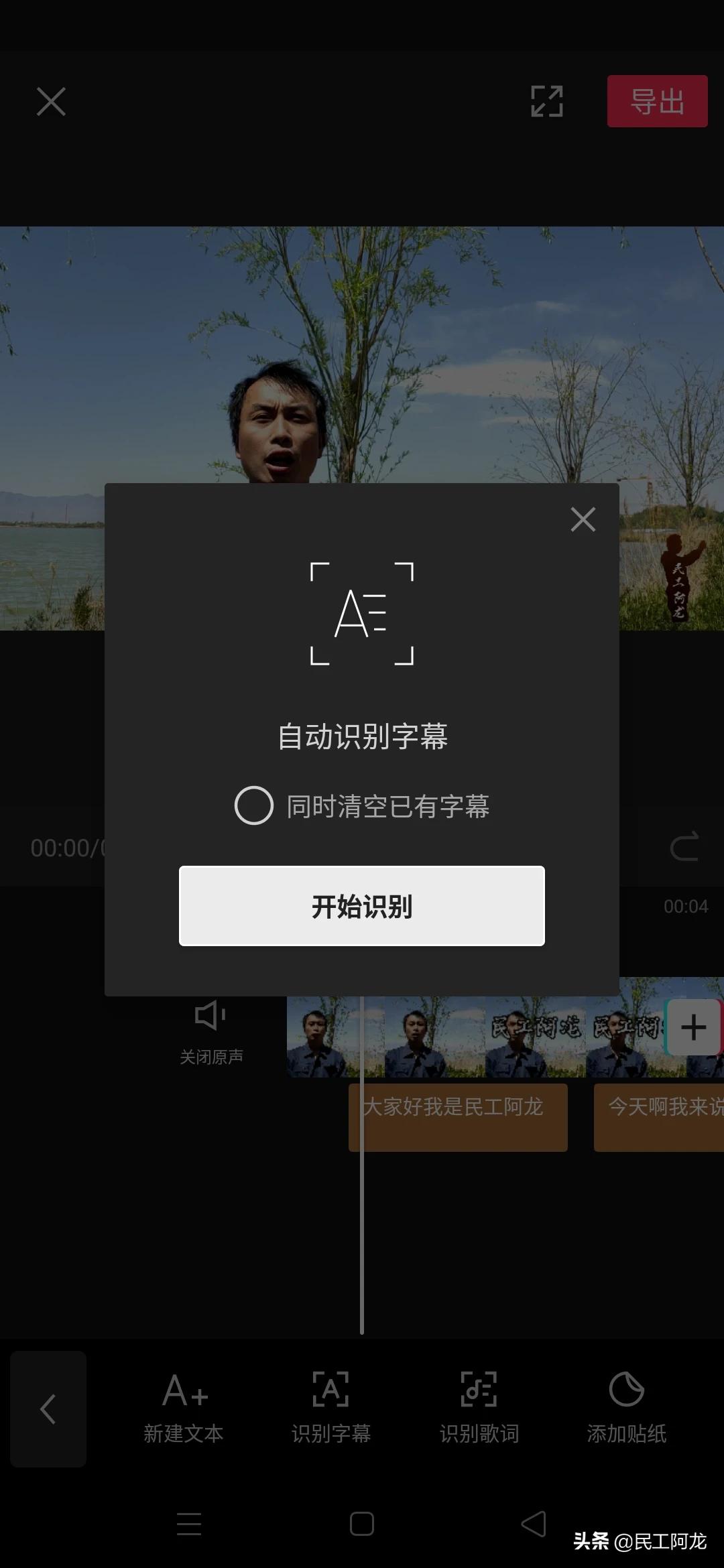Tap the redo arrow icon
The width and height of the screenshot is (724, 1568).
pyautogui.click(x=684, y=847)
